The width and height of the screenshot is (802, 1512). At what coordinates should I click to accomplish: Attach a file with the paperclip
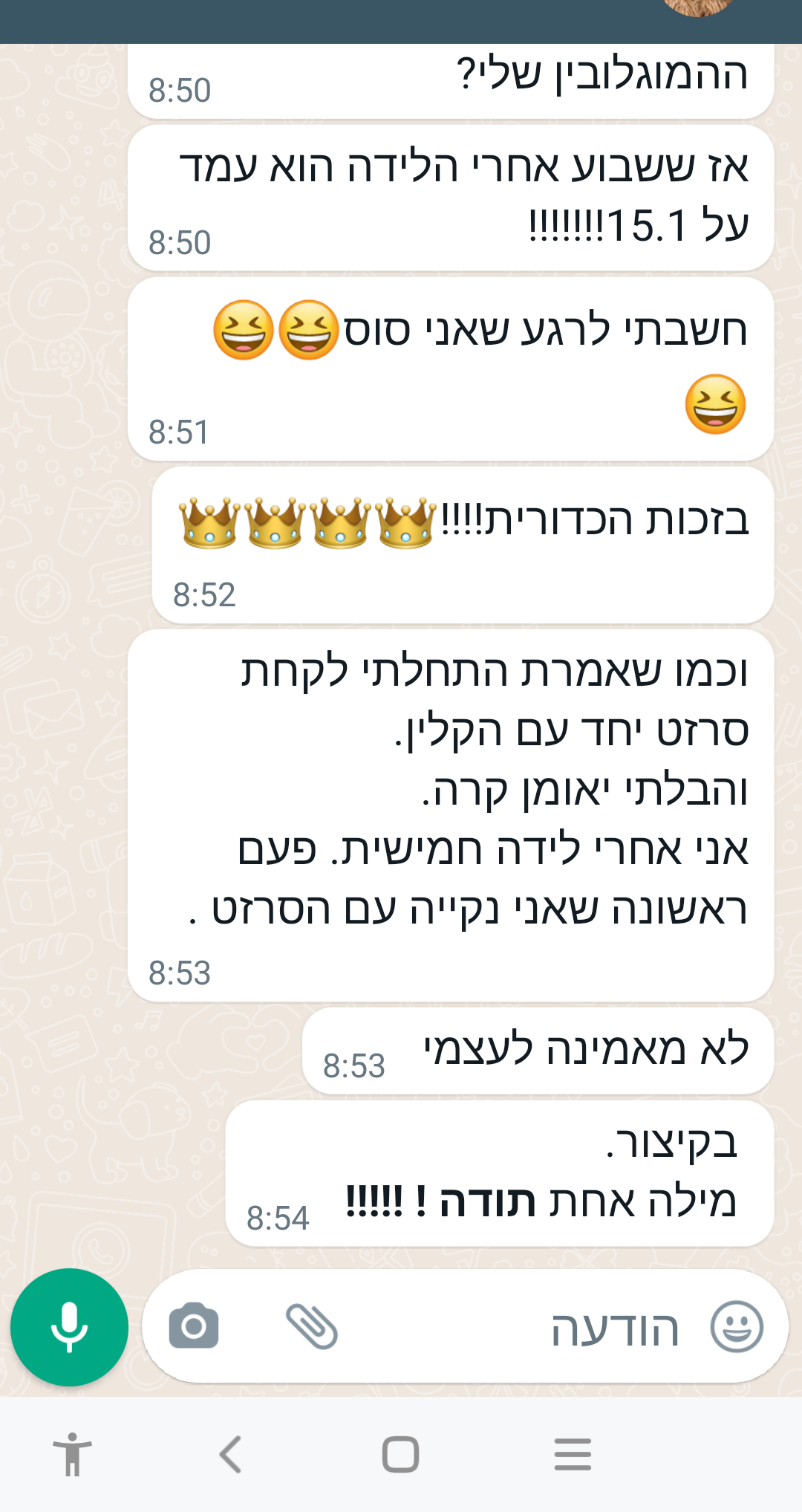pyautogui.click(x=312, y=1326)
